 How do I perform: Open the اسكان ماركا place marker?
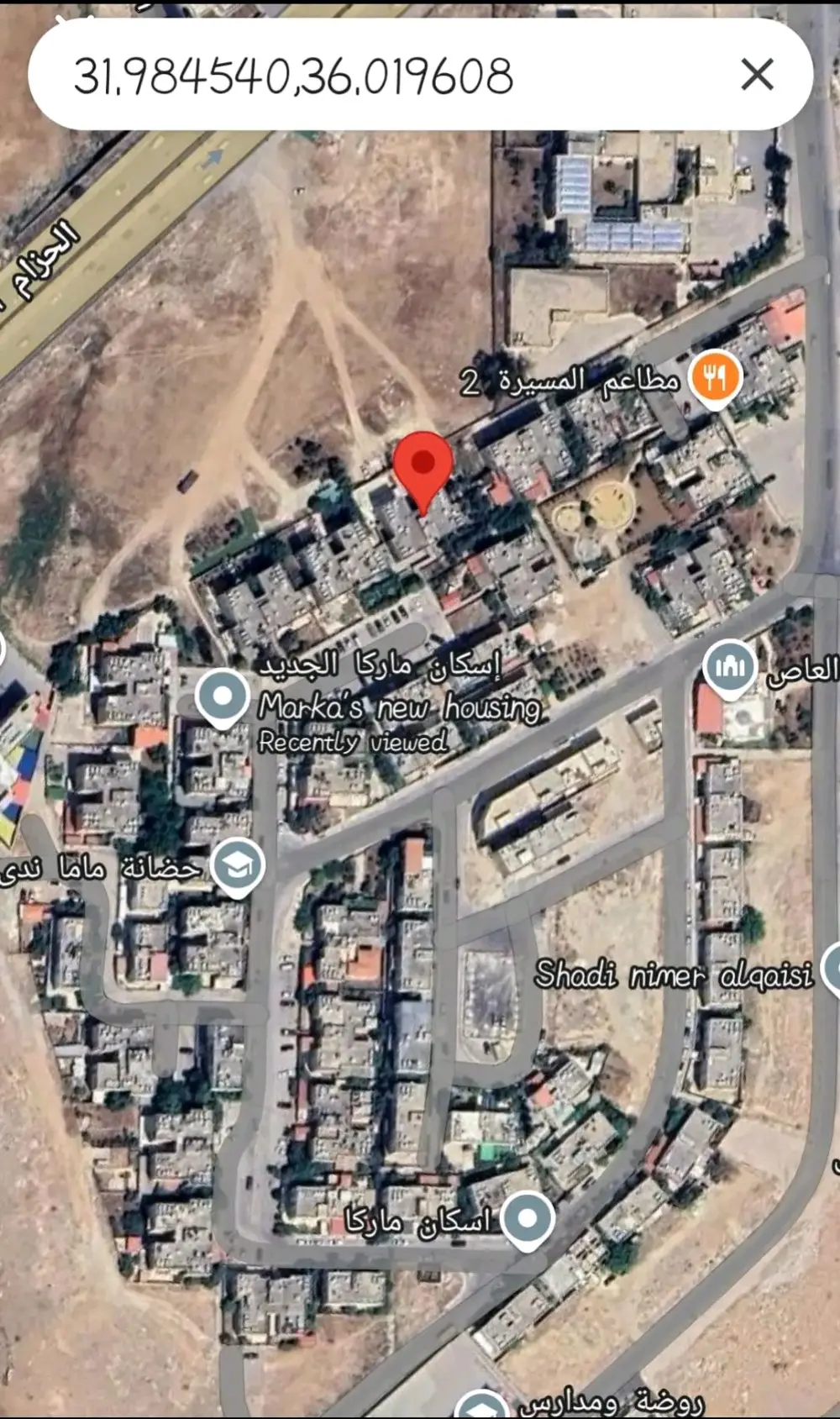(527, 1217)
